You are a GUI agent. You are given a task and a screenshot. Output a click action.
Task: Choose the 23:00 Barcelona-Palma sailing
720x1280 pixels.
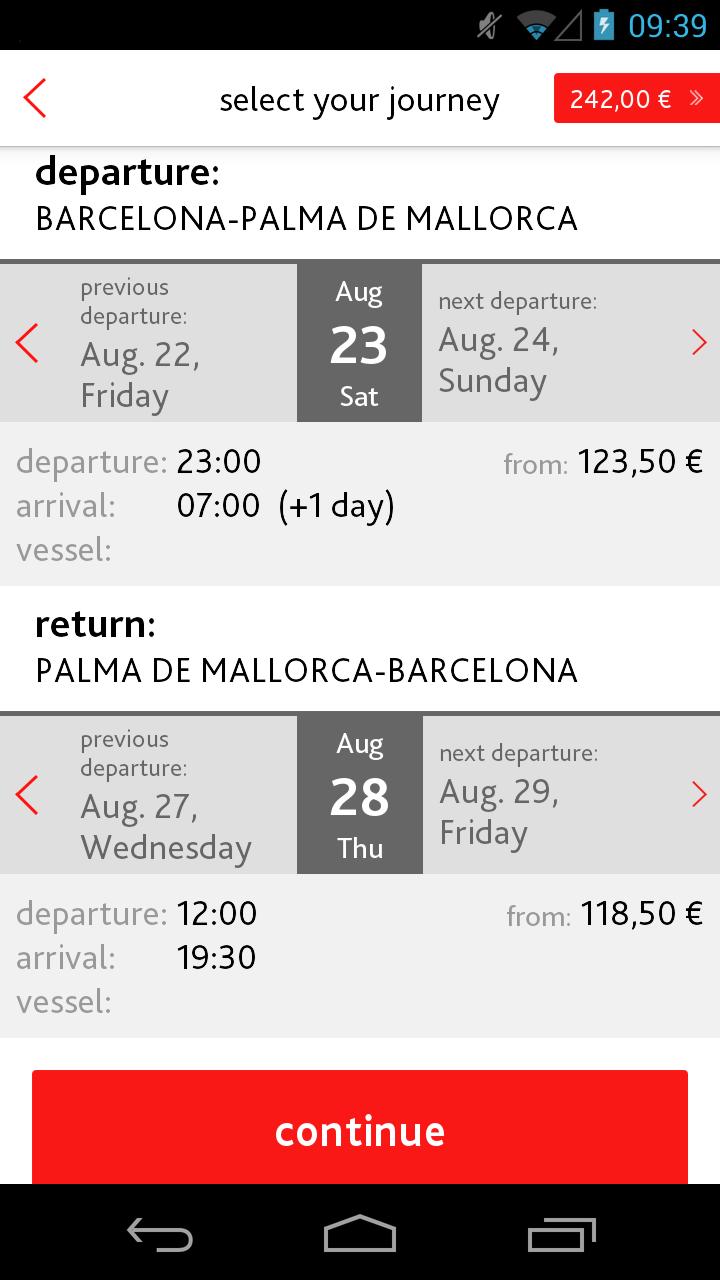[360, 504]
